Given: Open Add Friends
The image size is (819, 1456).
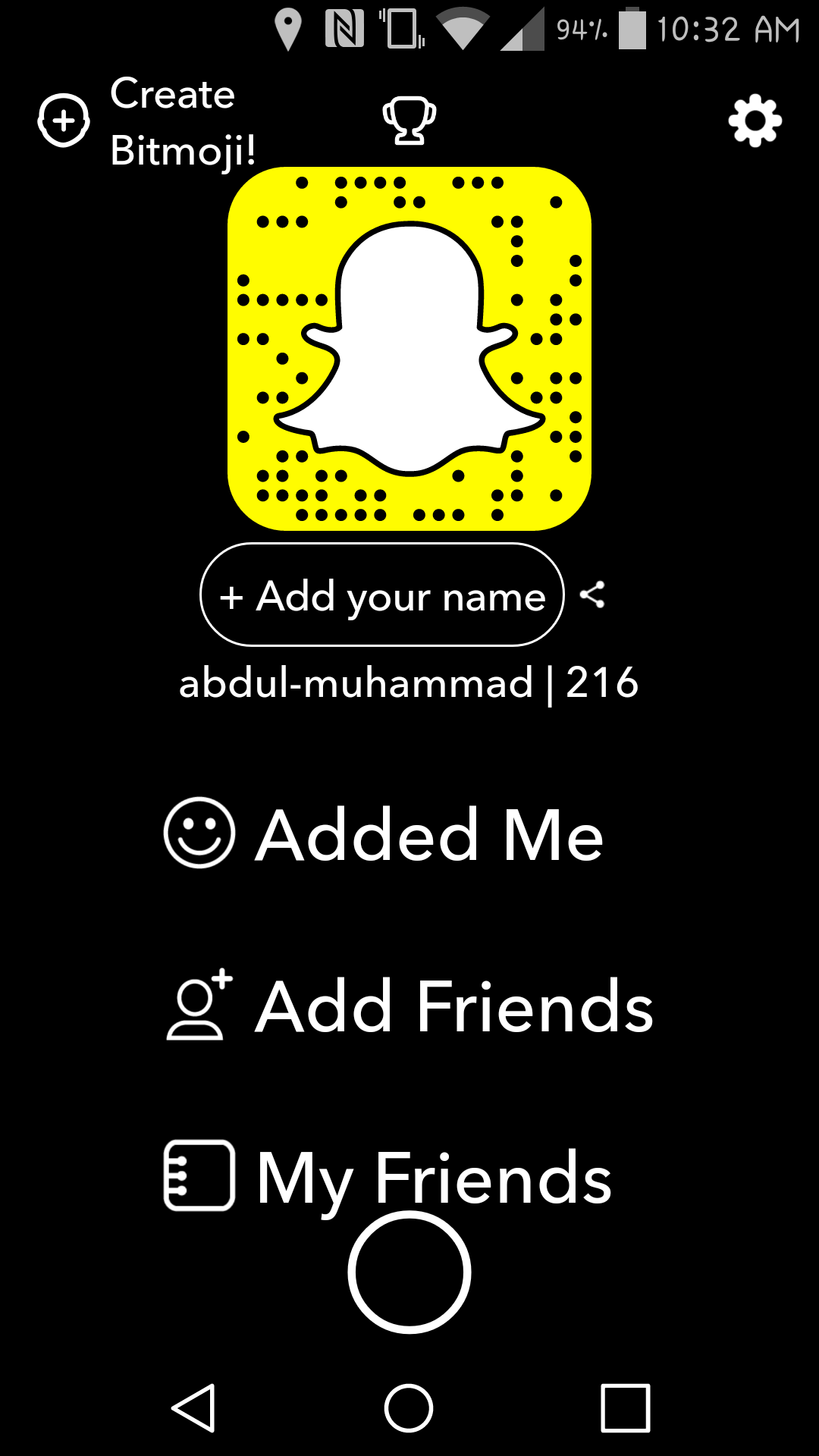Looking at the screenshot, I should (409, 1006).
